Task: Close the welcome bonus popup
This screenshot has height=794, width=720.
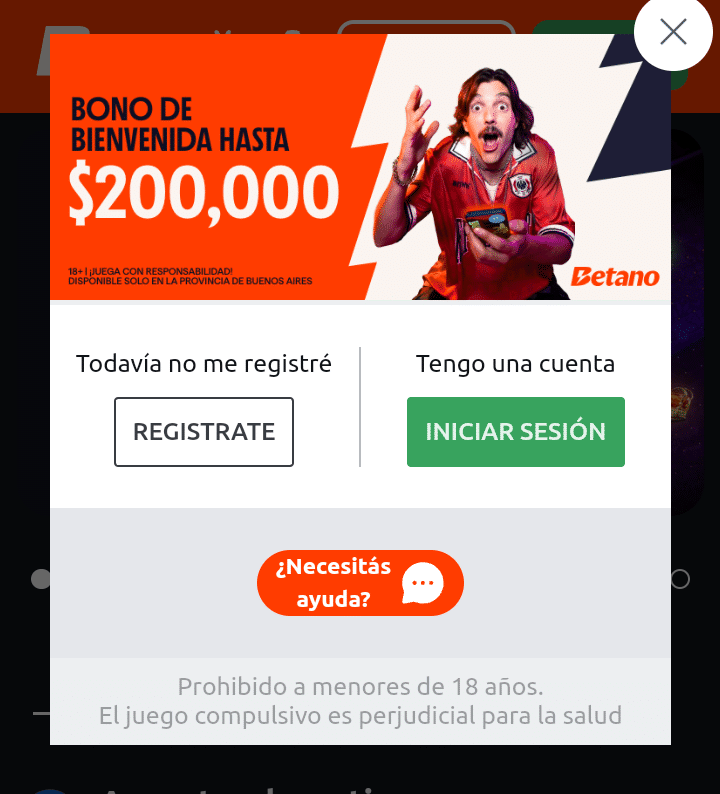Action: coord(673,32)
